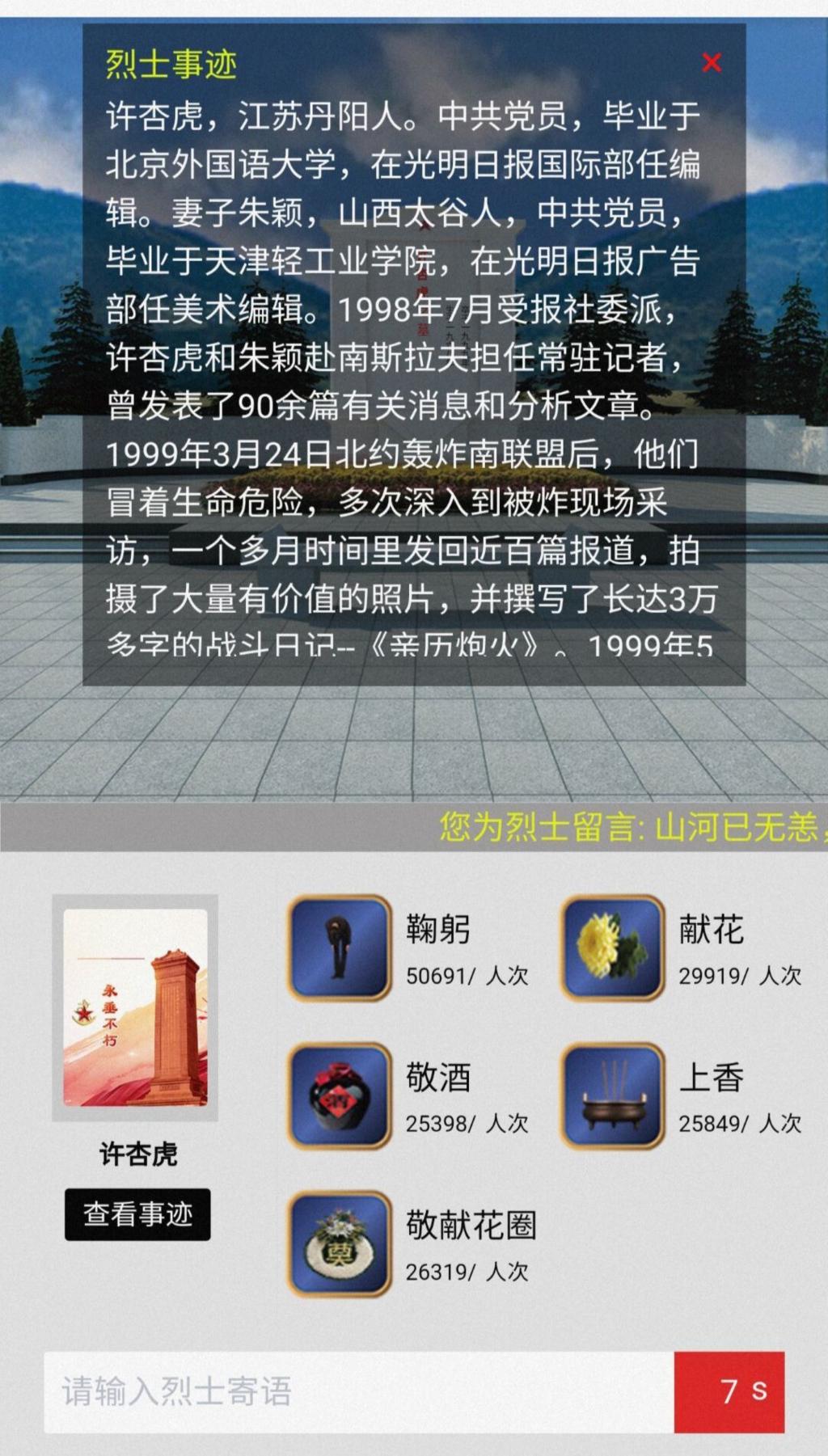Viewport: 828px width, 1456px height.
Task: Open 查看事迹 for 许杏虎
Action: pos(137,1214)
